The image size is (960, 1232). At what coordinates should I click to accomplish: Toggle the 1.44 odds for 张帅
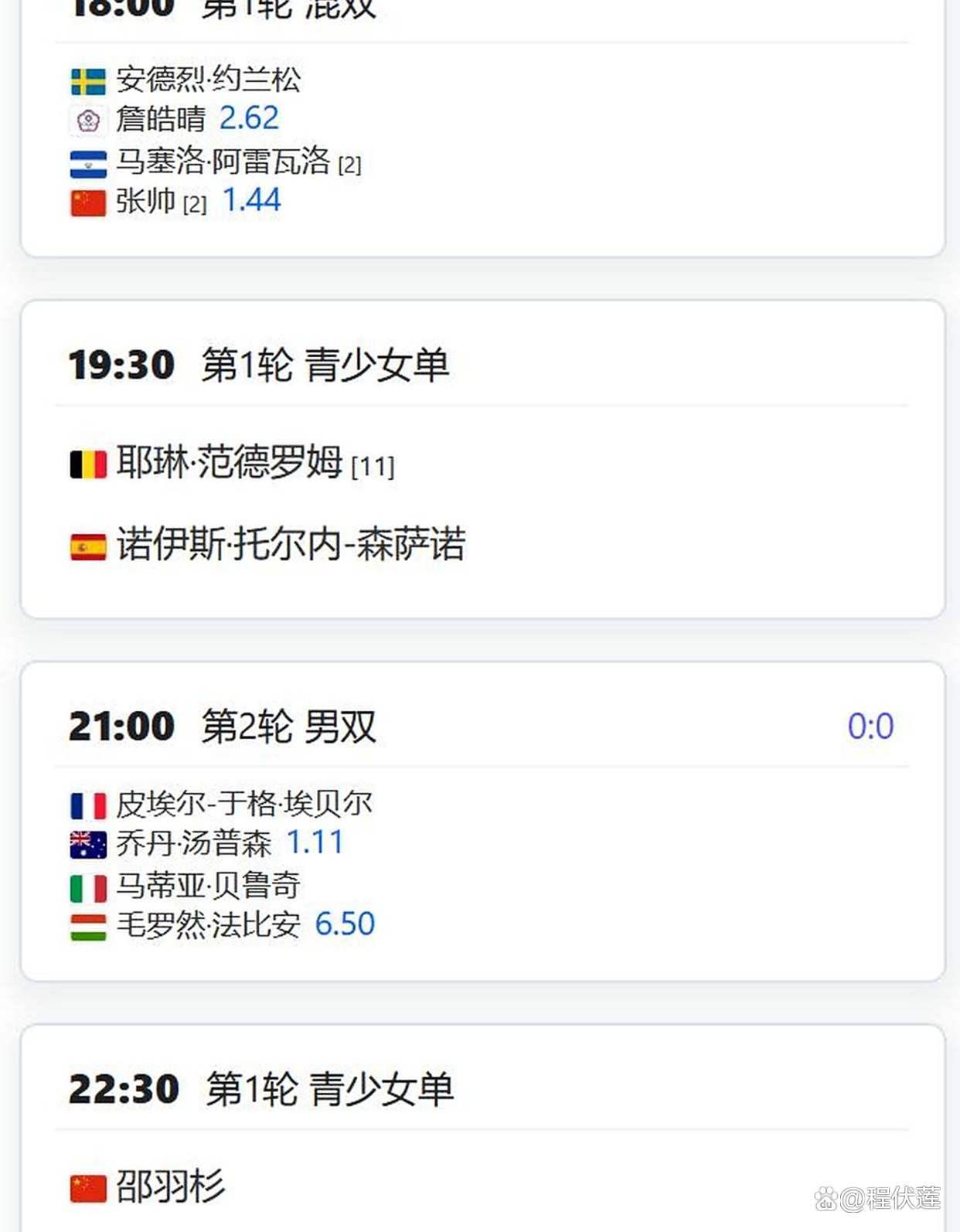pos(252,200)
